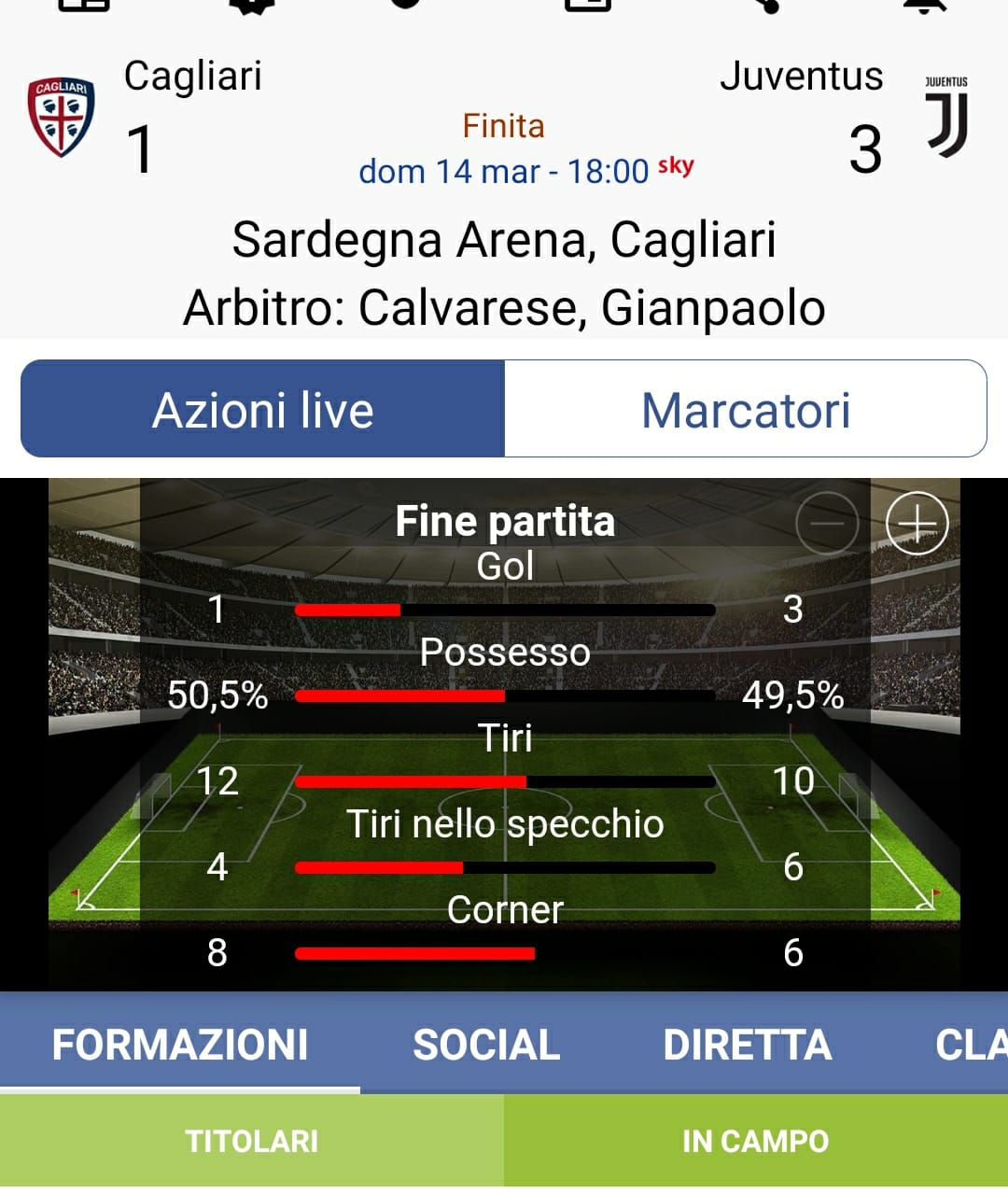Image resolution: width=1008 pixels, height=1194 pixels.
Task: Switch to the SOCIAL tab
Action: 486,1045
